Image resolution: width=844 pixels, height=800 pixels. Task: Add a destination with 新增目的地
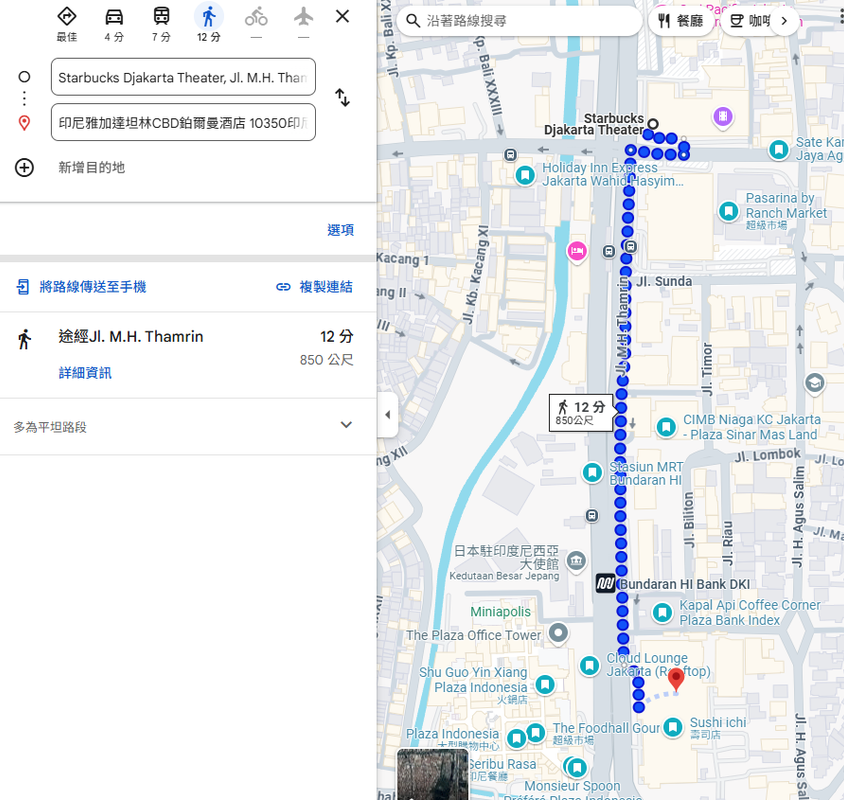90,167
